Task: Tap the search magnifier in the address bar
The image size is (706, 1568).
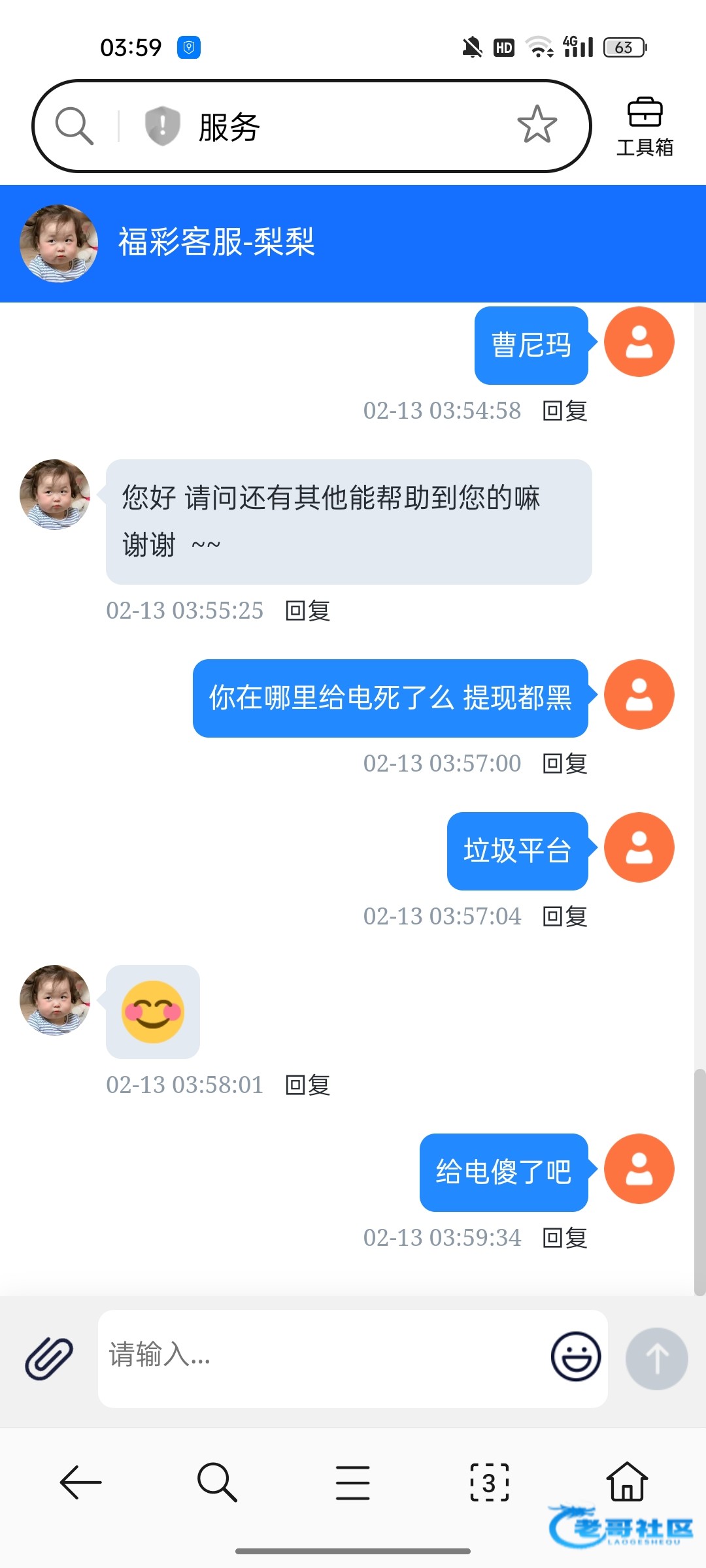Action: coord(74,125)
